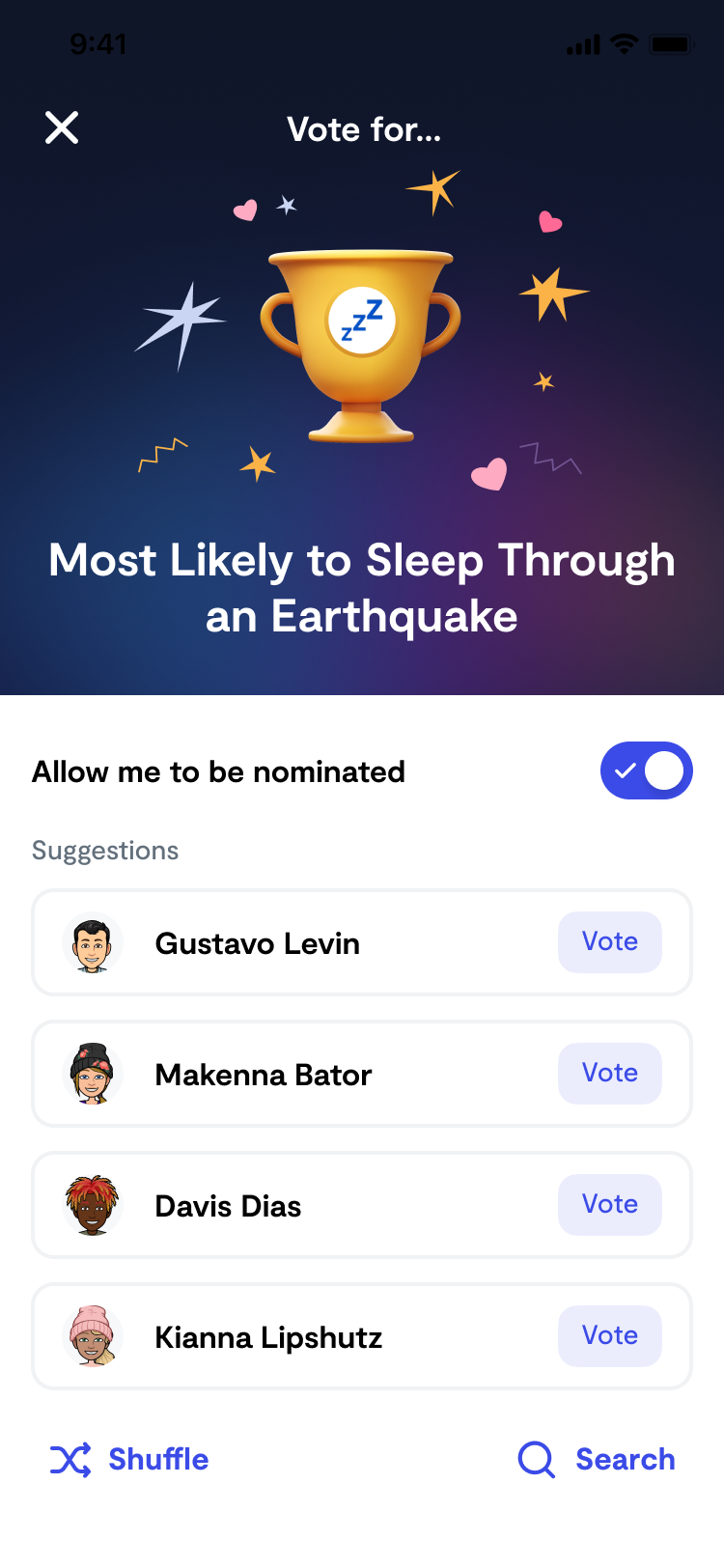Open Search to find a person
Screen dimensions: 724x1568
coord(597,1459)
